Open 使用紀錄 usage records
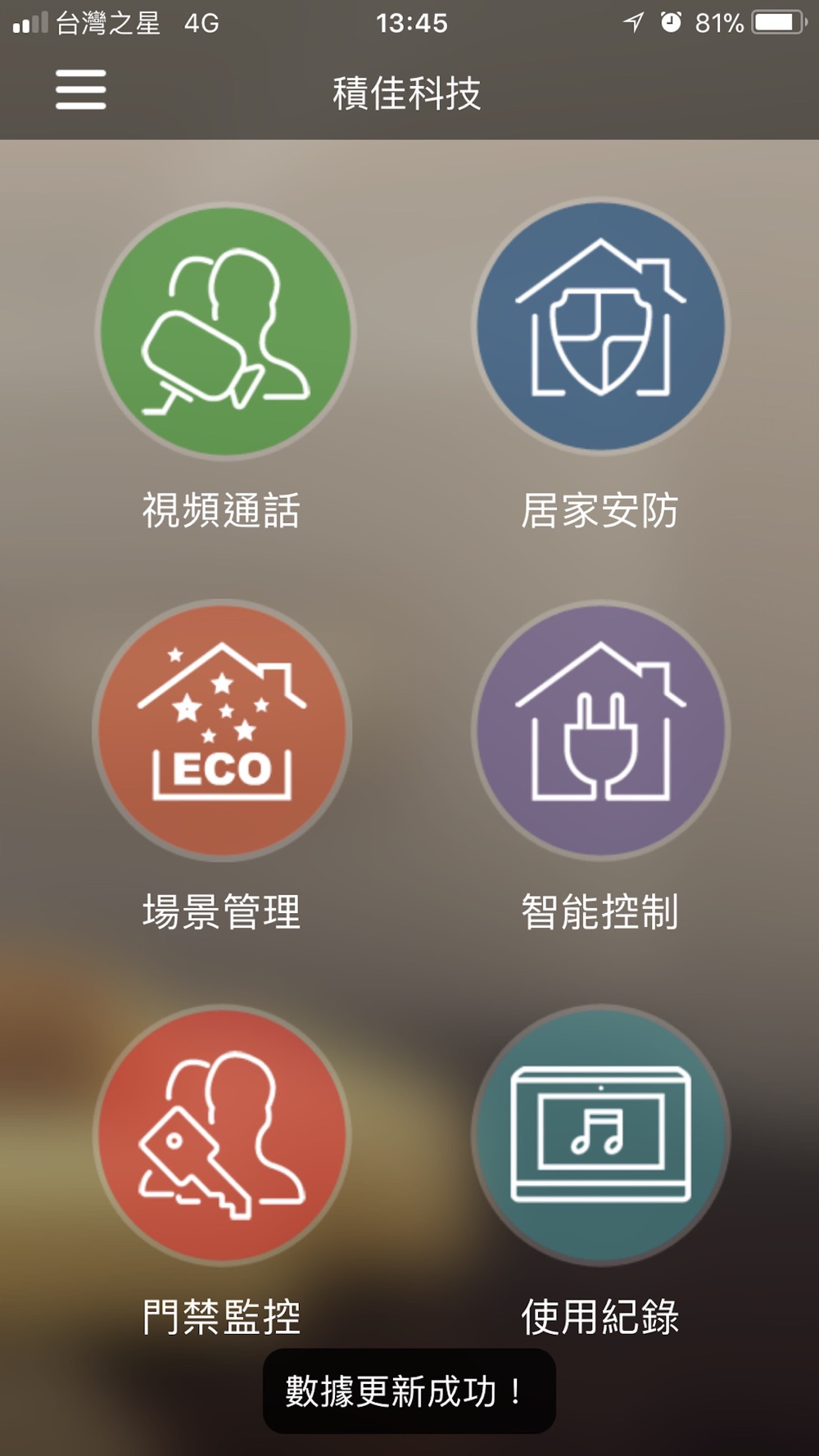This screenshot has width=819, height=1456. tap(601, 1135)
